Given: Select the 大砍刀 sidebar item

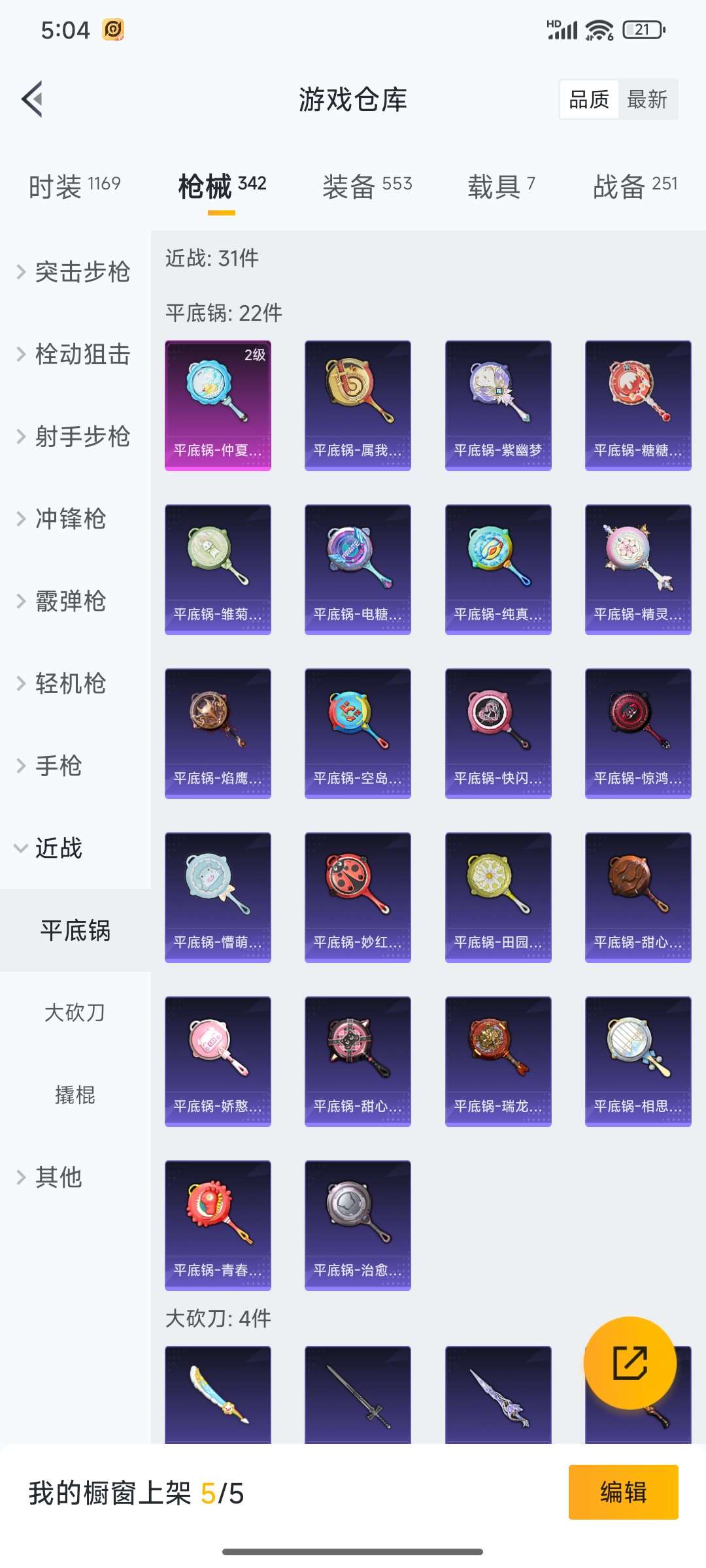Looking at the screenshot, I should tap(74, 1014).
